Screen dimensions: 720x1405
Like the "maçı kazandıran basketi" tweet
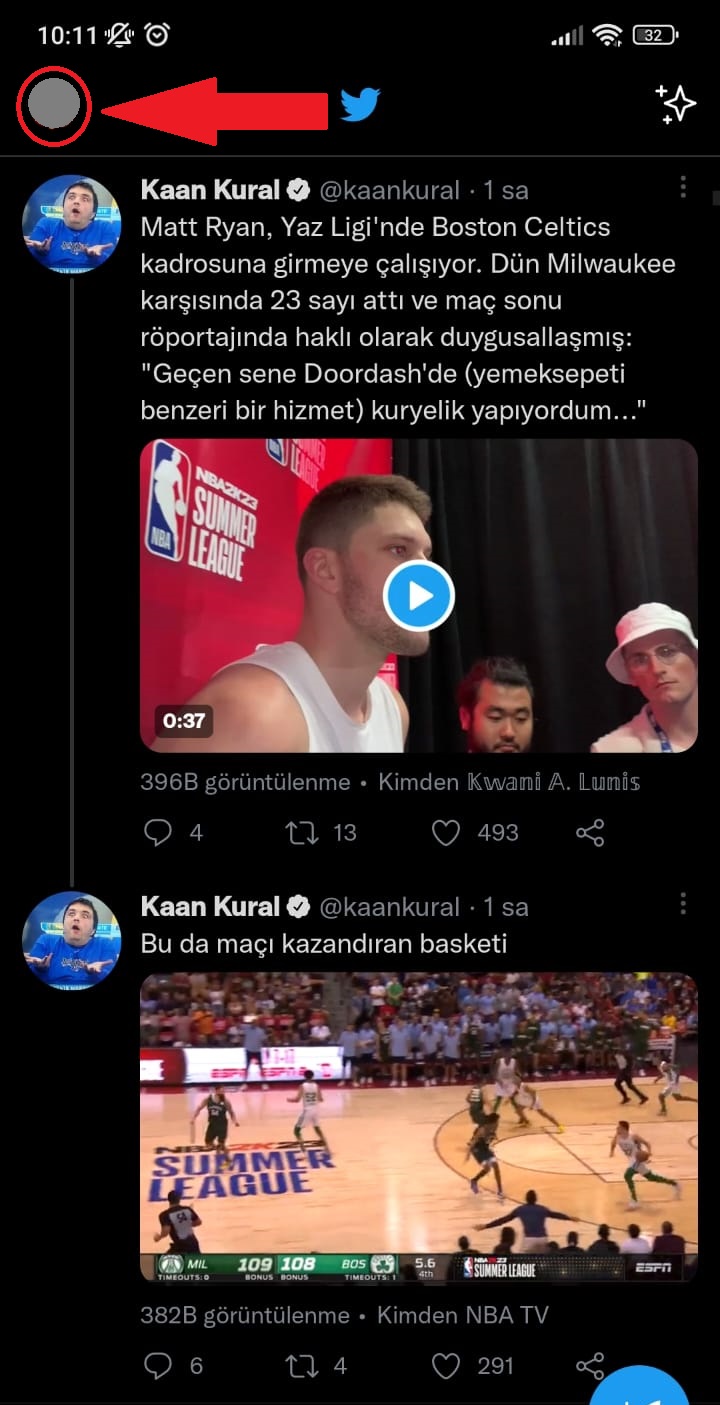click(x=446, y=1365)
